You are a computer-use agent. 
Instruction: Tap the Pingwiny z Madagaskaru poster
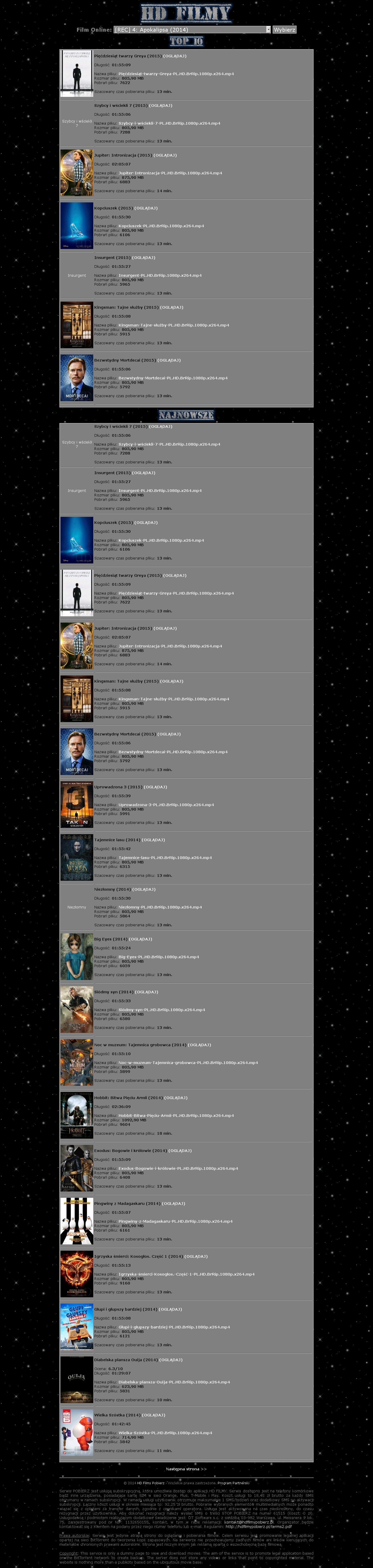[x=77, y=1221]
